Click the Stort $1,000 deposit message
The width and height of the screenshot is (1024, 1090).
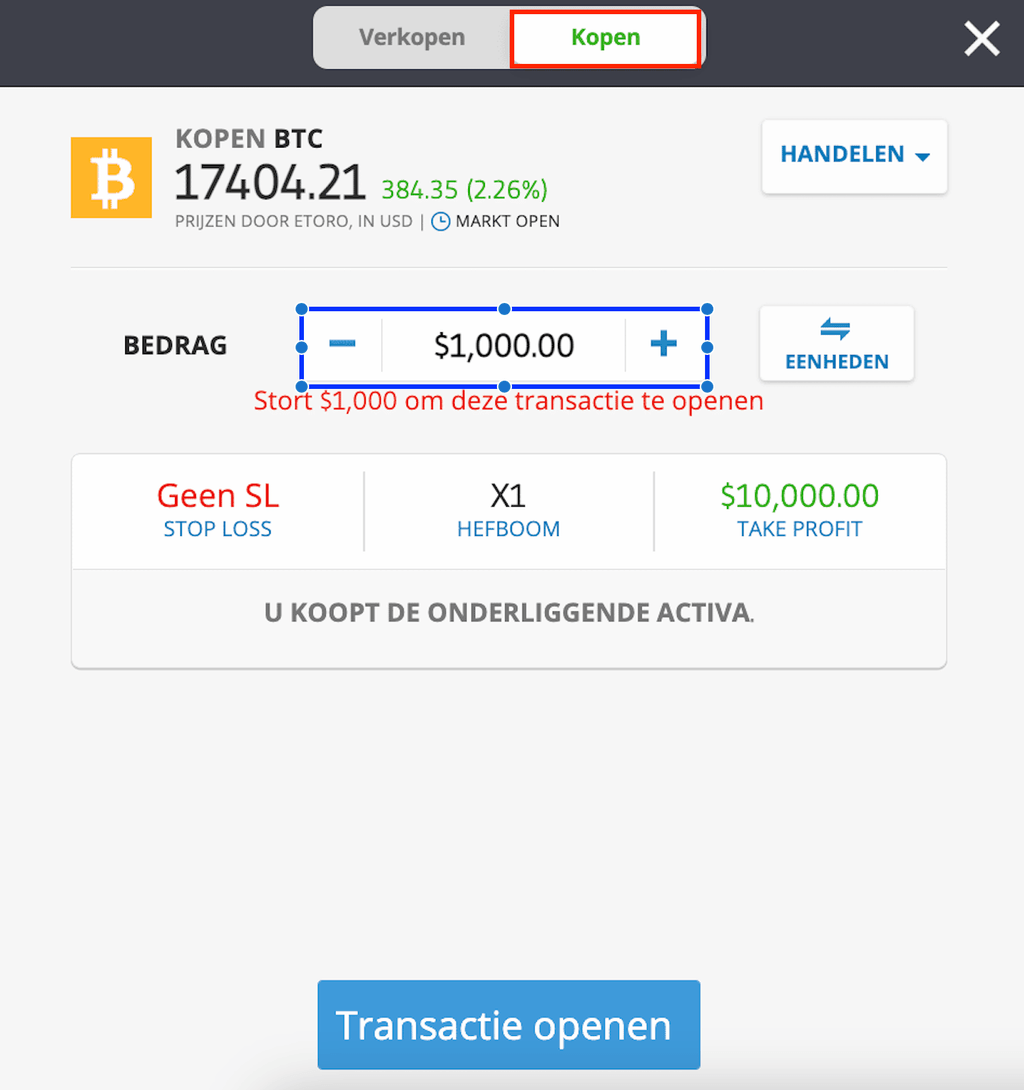click(508, 400)
